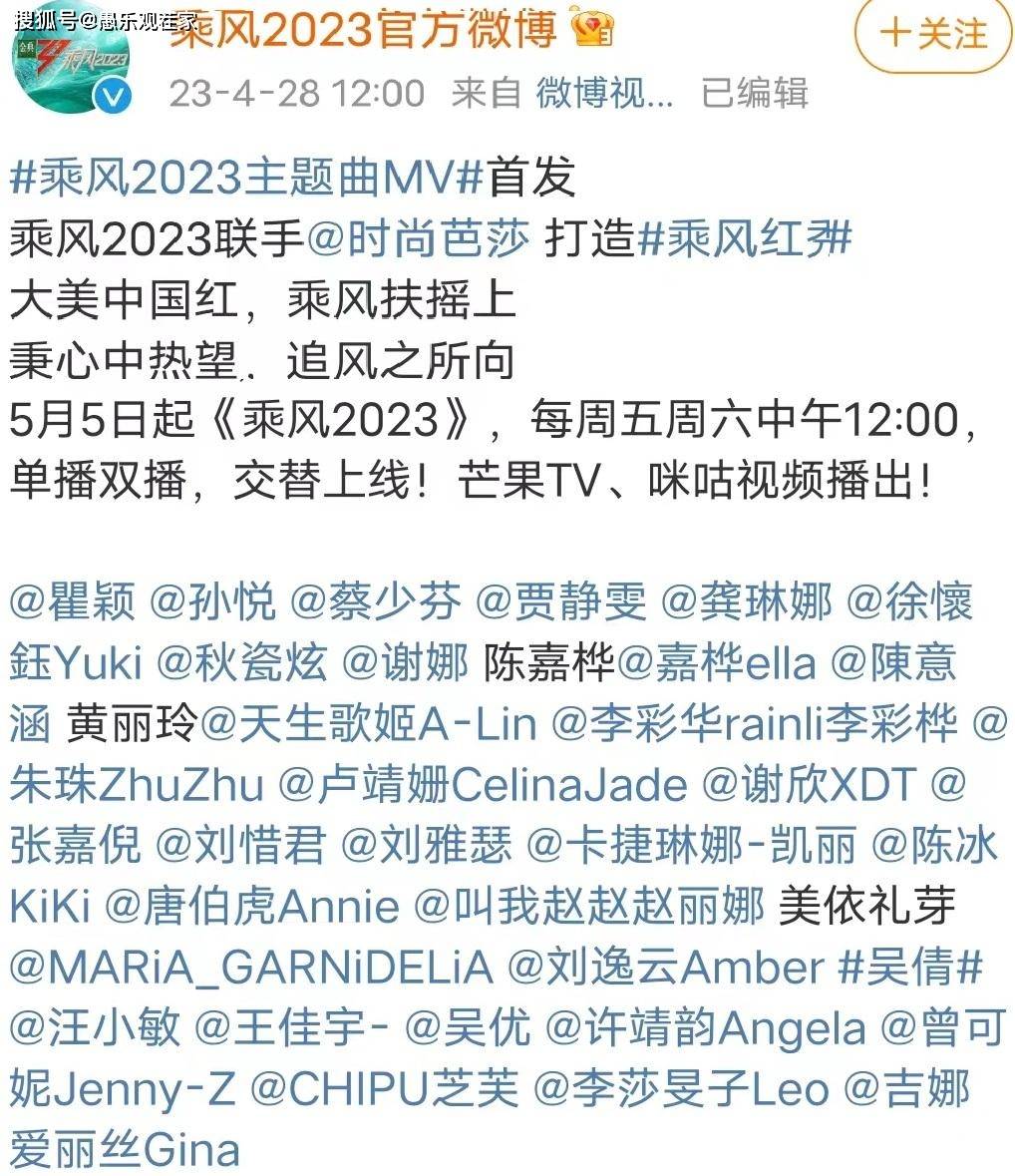Follow 乘风2023官方微博 with +关注 button
This screenshot has width=1015, height=1176.
coord(933,35)
